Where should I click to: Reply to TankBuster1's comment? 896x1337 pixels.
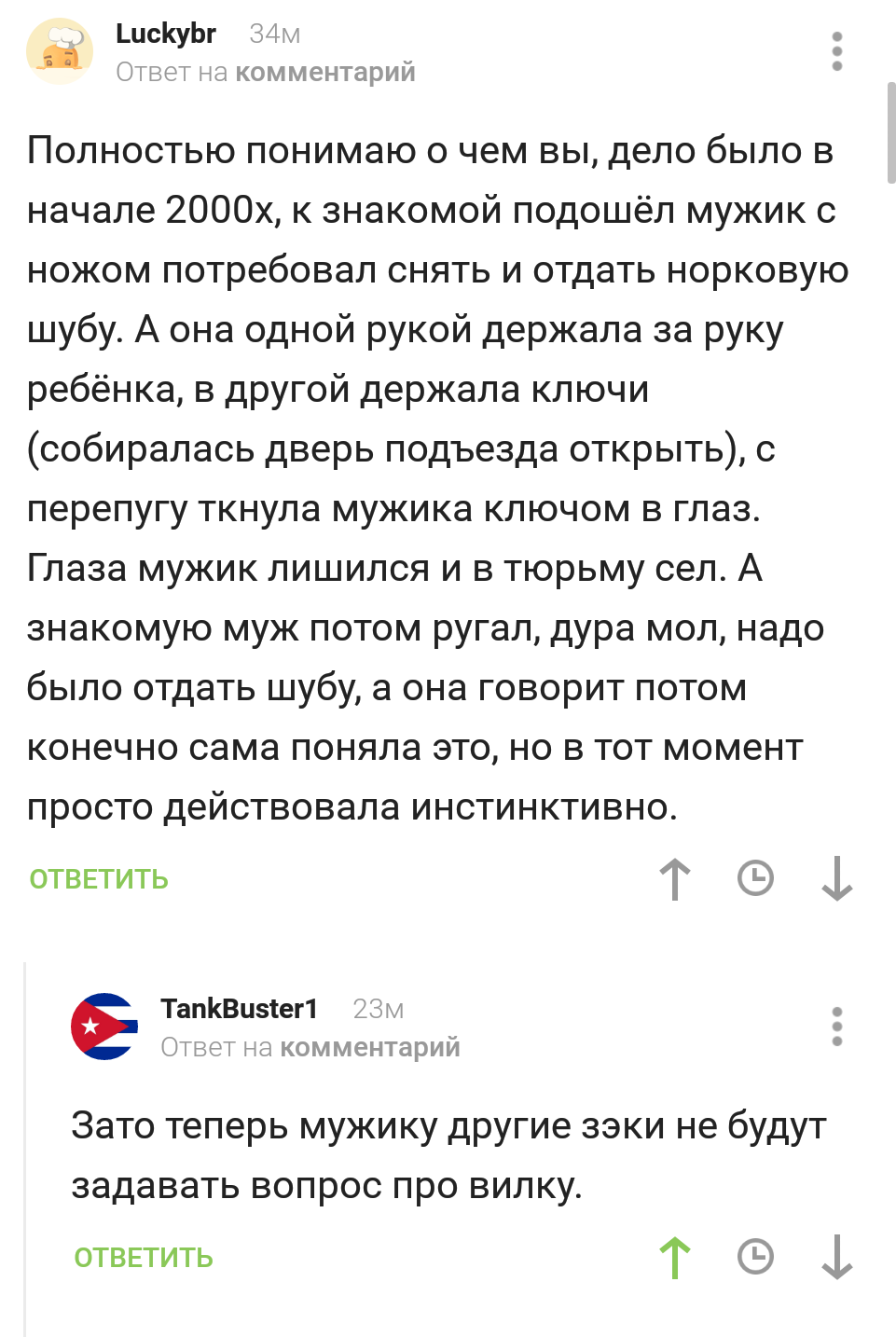[144, 1258]
